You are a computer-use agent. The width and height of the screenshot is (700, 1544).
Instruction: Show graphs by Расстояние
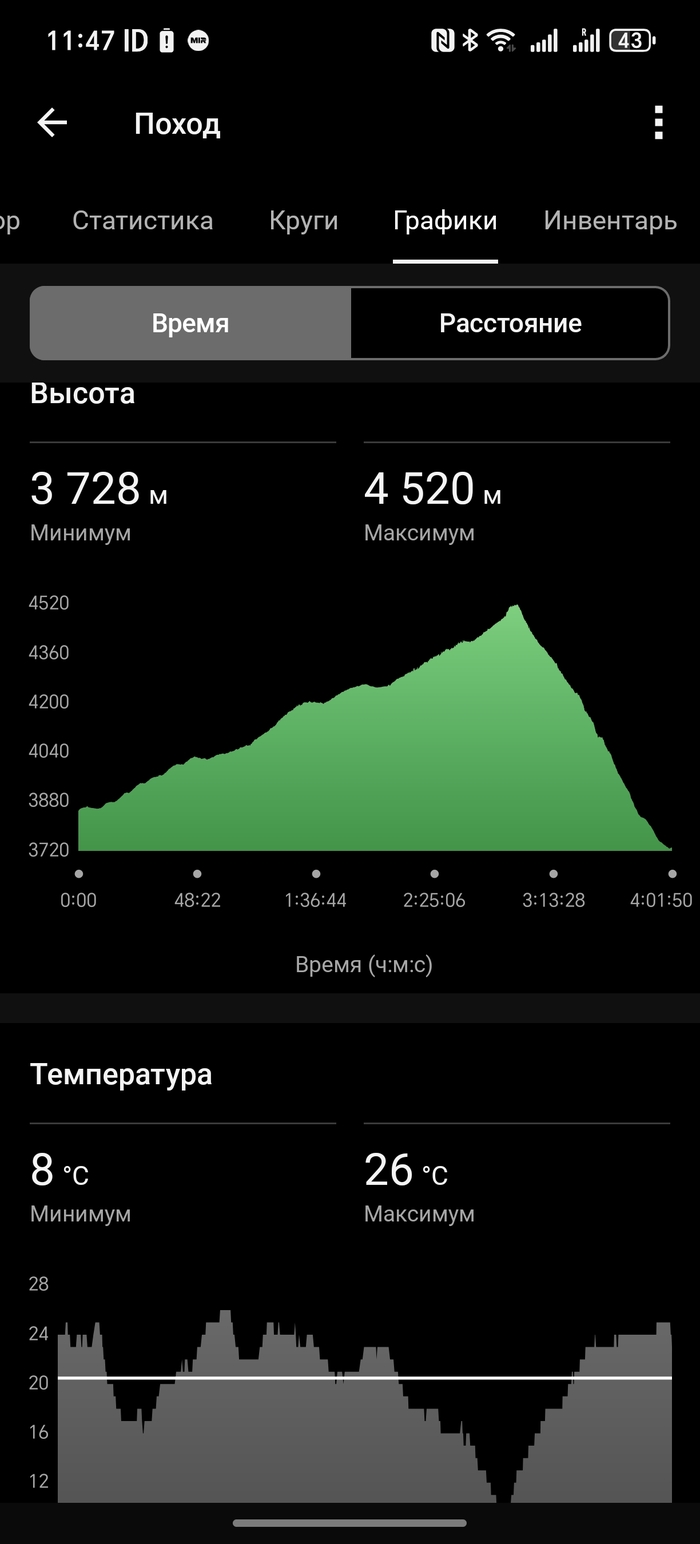click(x=510, y=323)
